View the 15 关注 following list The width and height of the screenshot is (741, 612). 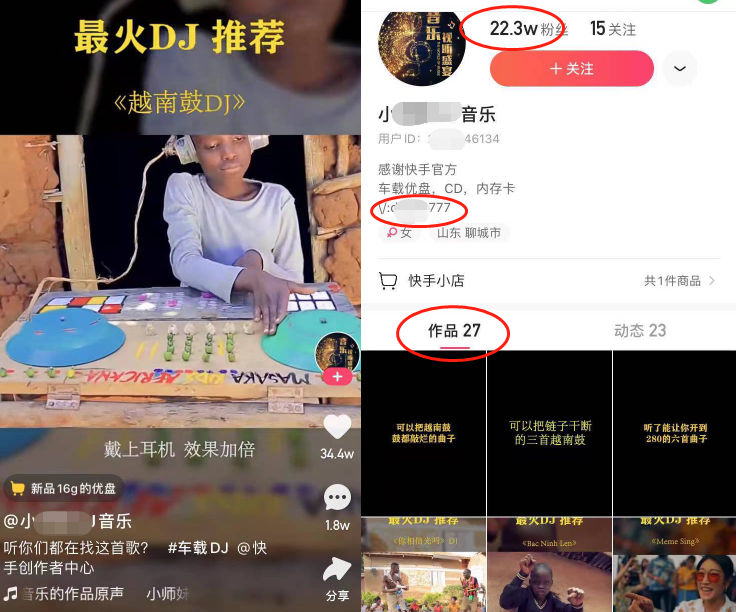(x=612, y=29)
